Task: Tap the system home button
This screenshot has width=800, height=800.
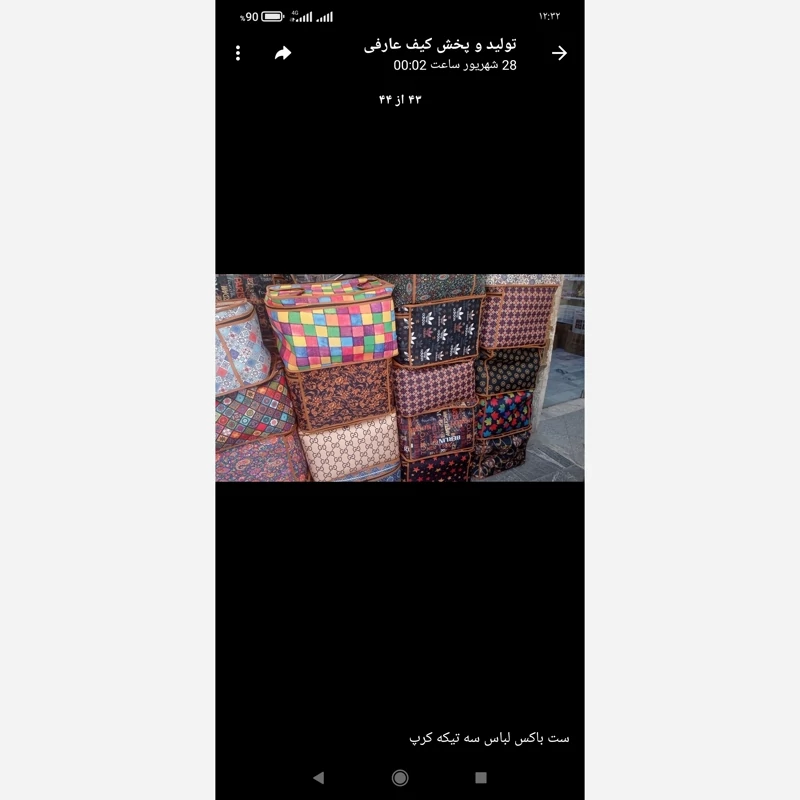Action: [x=400, y=777]
